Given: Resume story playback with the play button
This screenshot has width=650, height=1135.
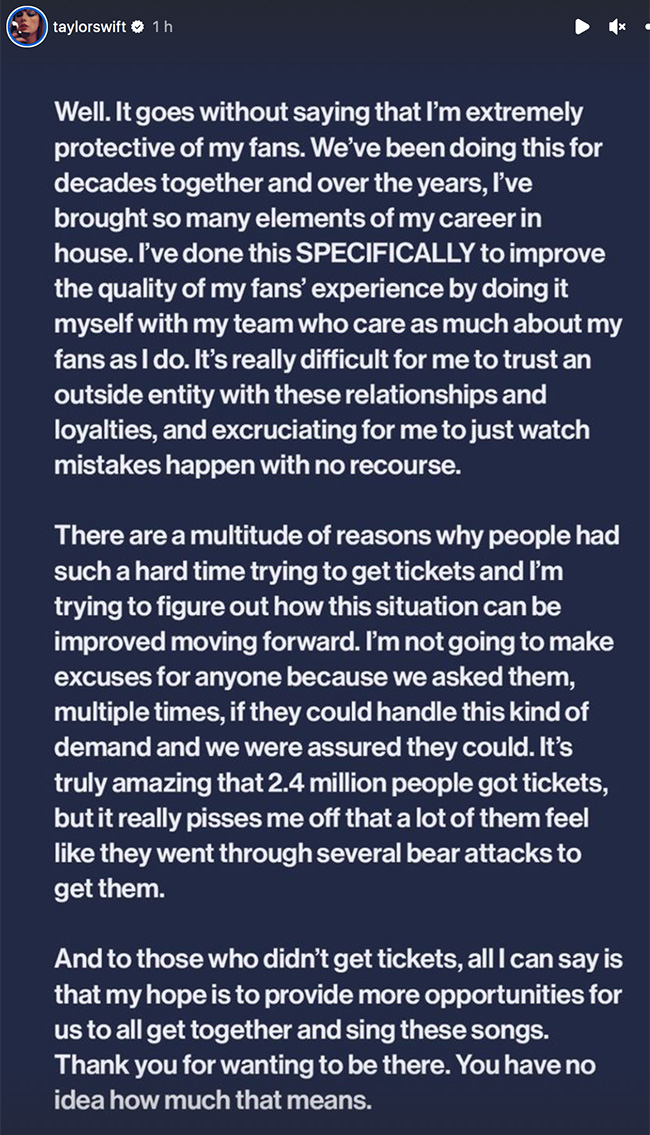Looking at the screenshot, I should point(582,27).
